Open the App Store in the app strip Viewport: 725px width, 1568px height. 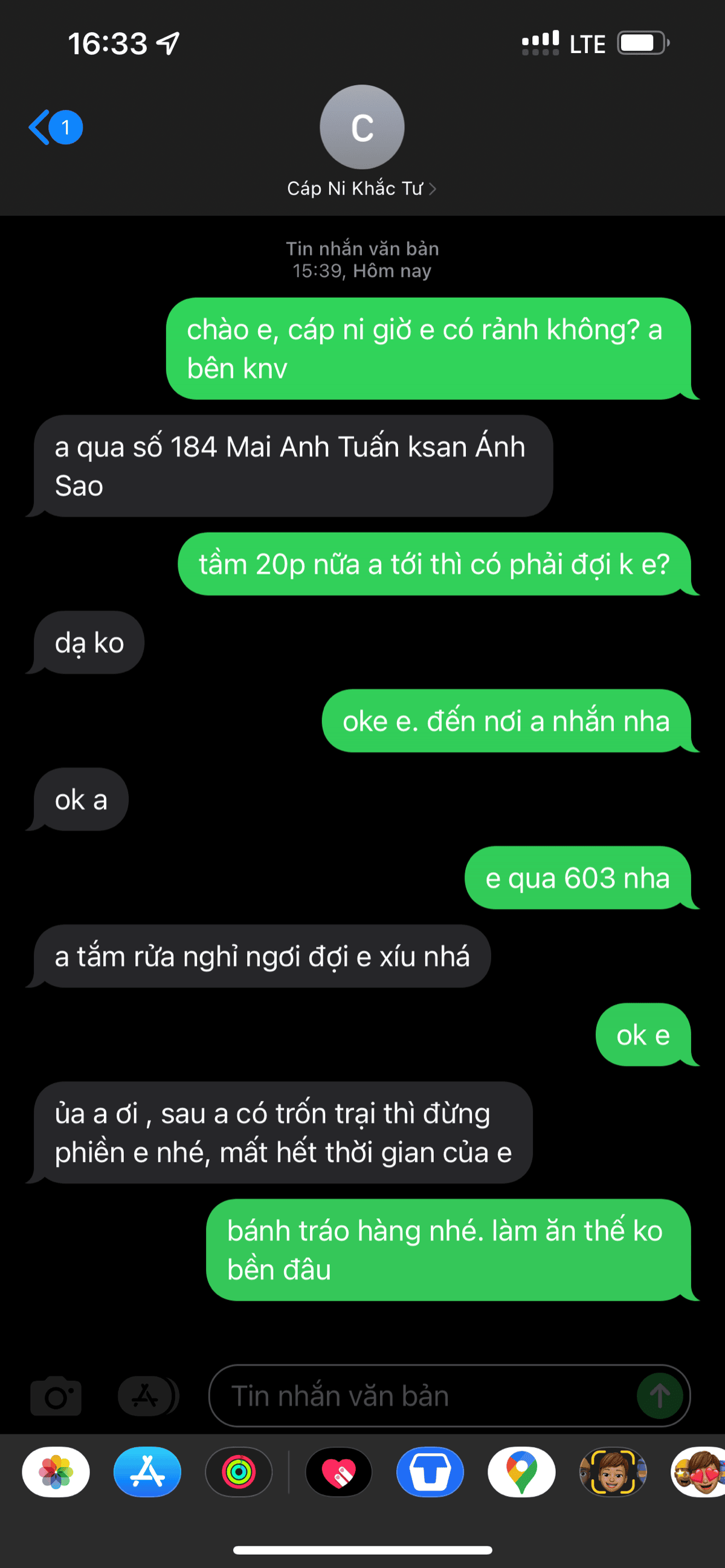147,1472
